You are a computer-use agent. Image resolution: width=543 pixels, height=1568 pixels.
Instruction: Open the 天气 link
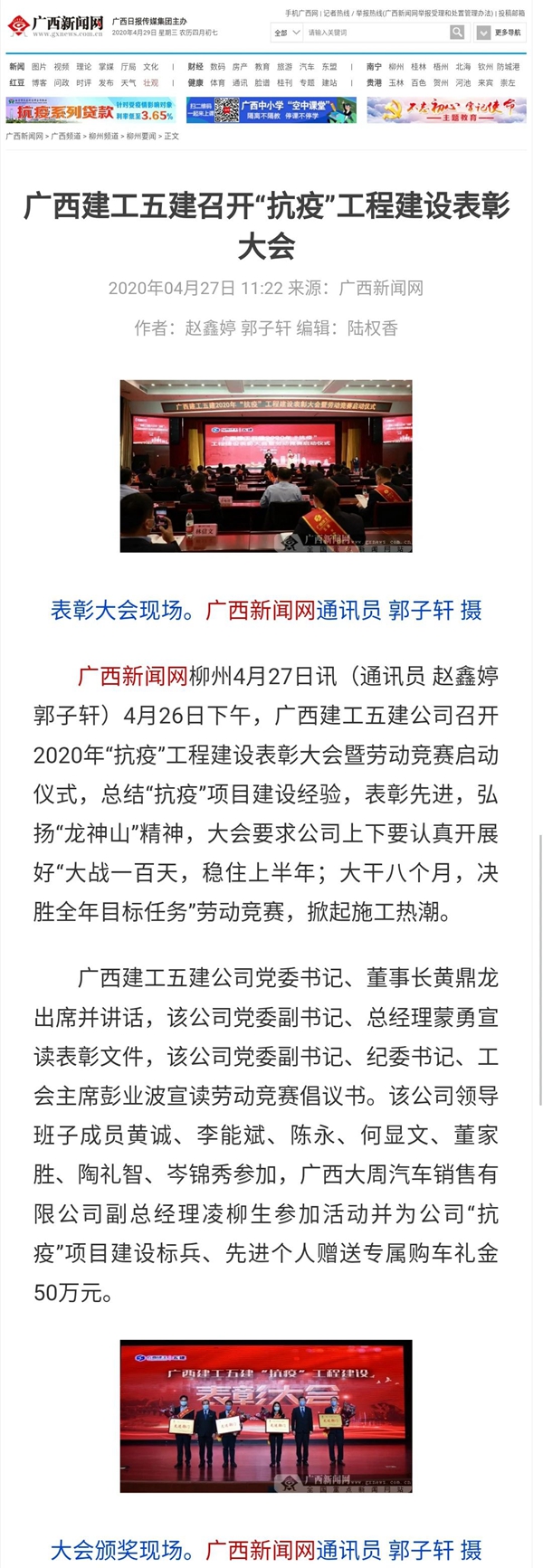[x=129, y=82]
